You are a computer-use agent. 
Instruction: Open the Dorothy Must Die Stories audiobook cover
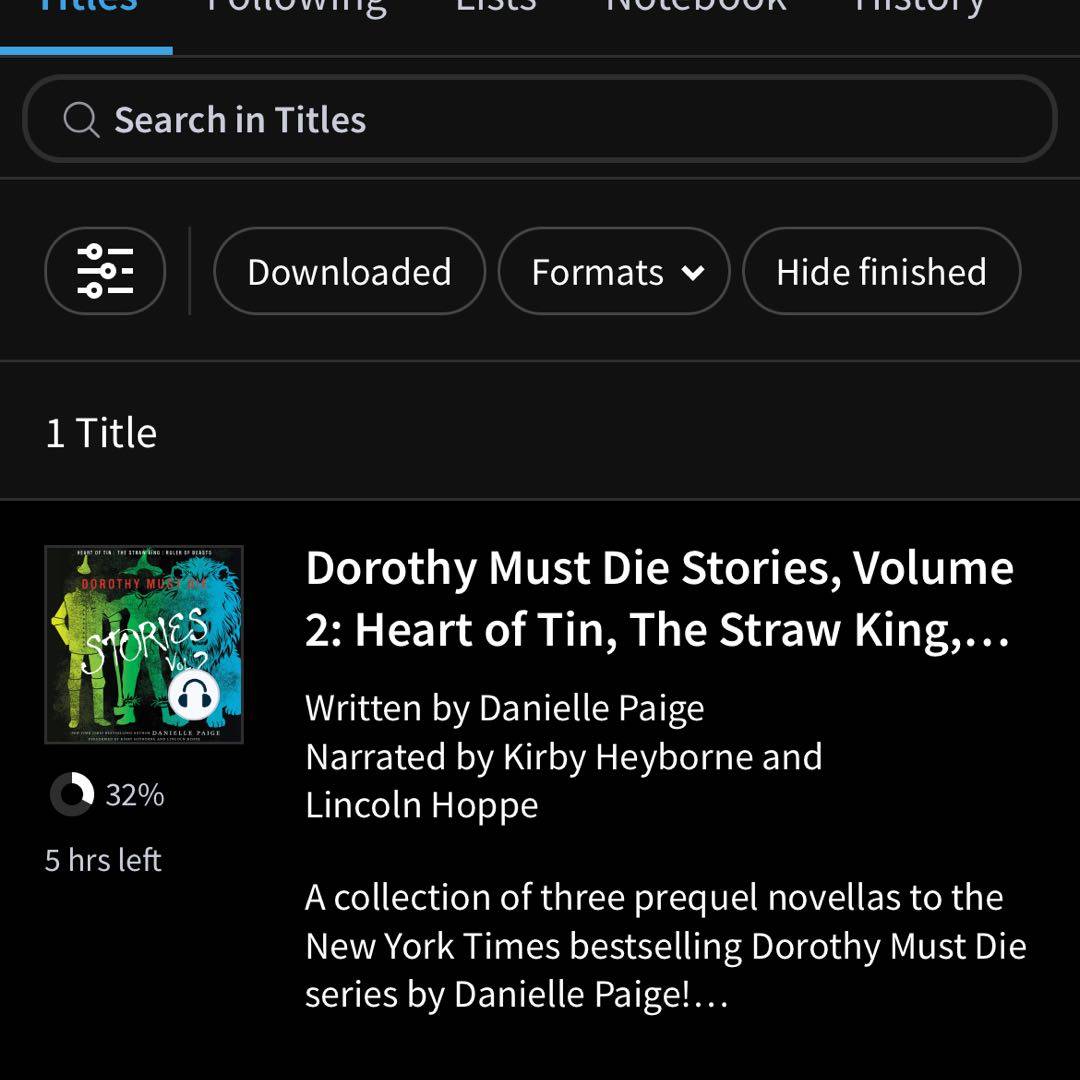144,644
